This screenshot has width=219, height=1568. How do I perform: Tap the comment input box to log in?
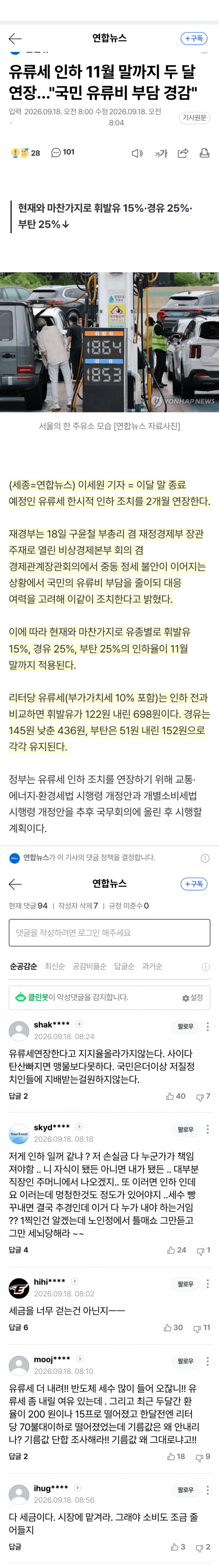(x=109, y=932)
